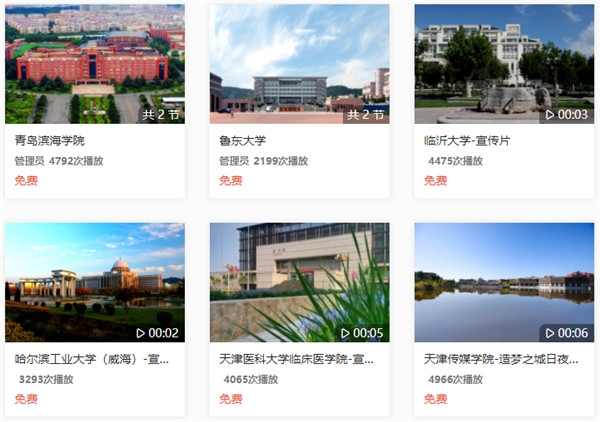Open the 天津传媒学院-造梦之城 video

coord(504,283)
